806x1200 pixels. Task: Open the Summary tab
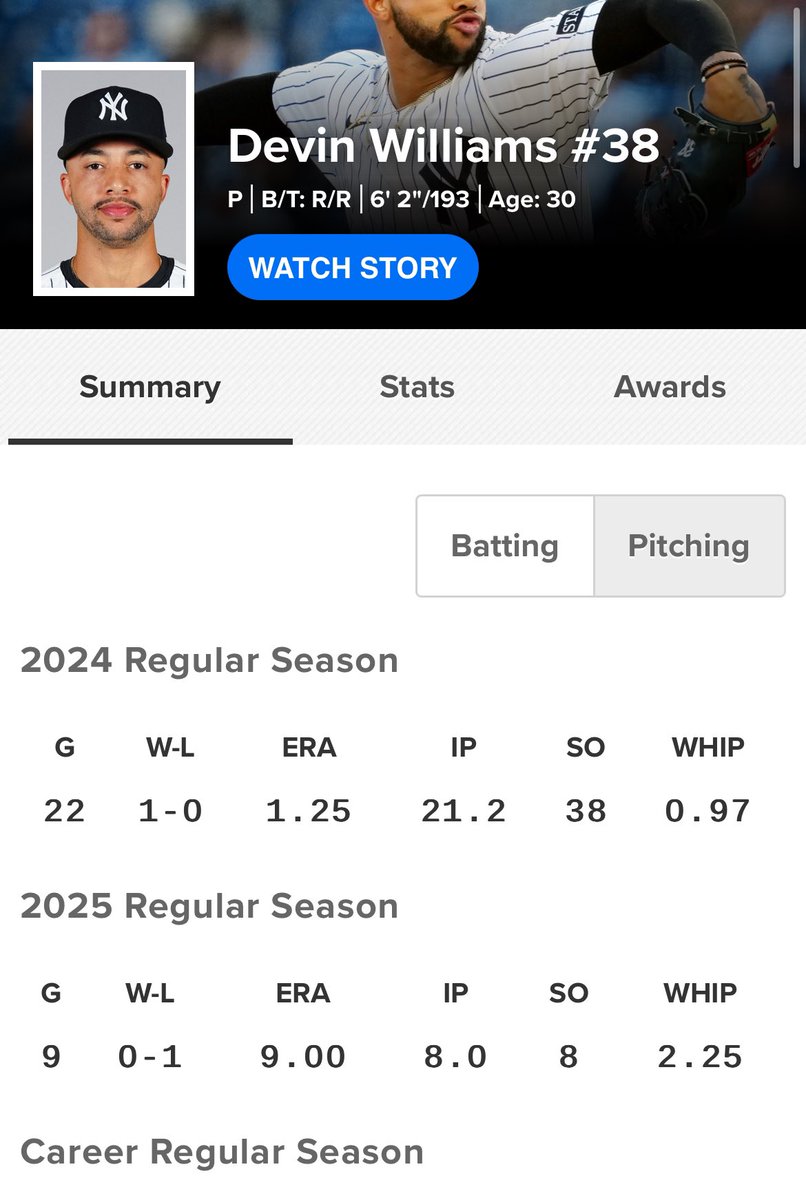(150, 388)
